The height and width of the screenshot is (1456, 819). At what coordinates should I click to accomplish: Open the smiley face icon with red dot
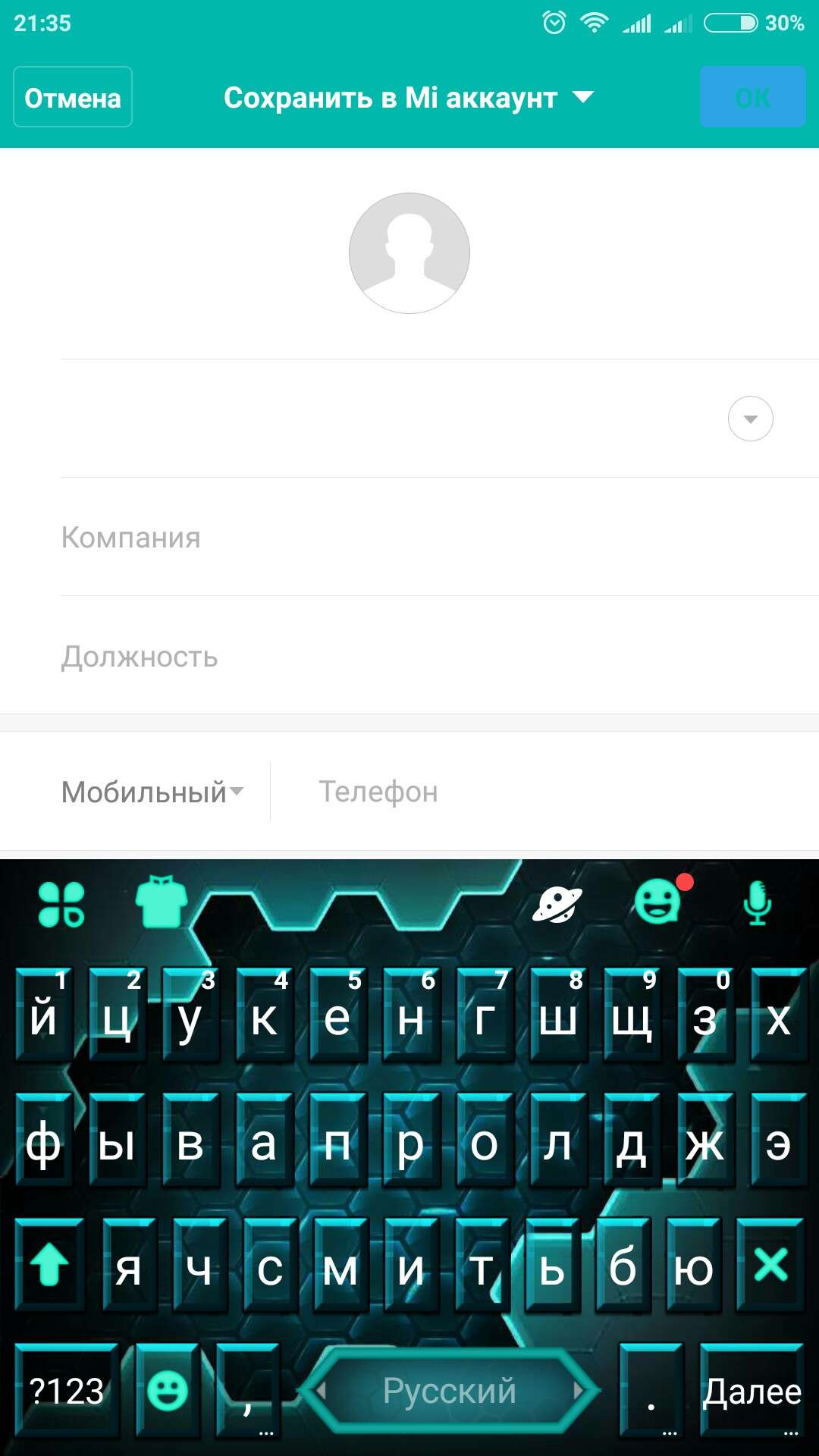point(658,901)
